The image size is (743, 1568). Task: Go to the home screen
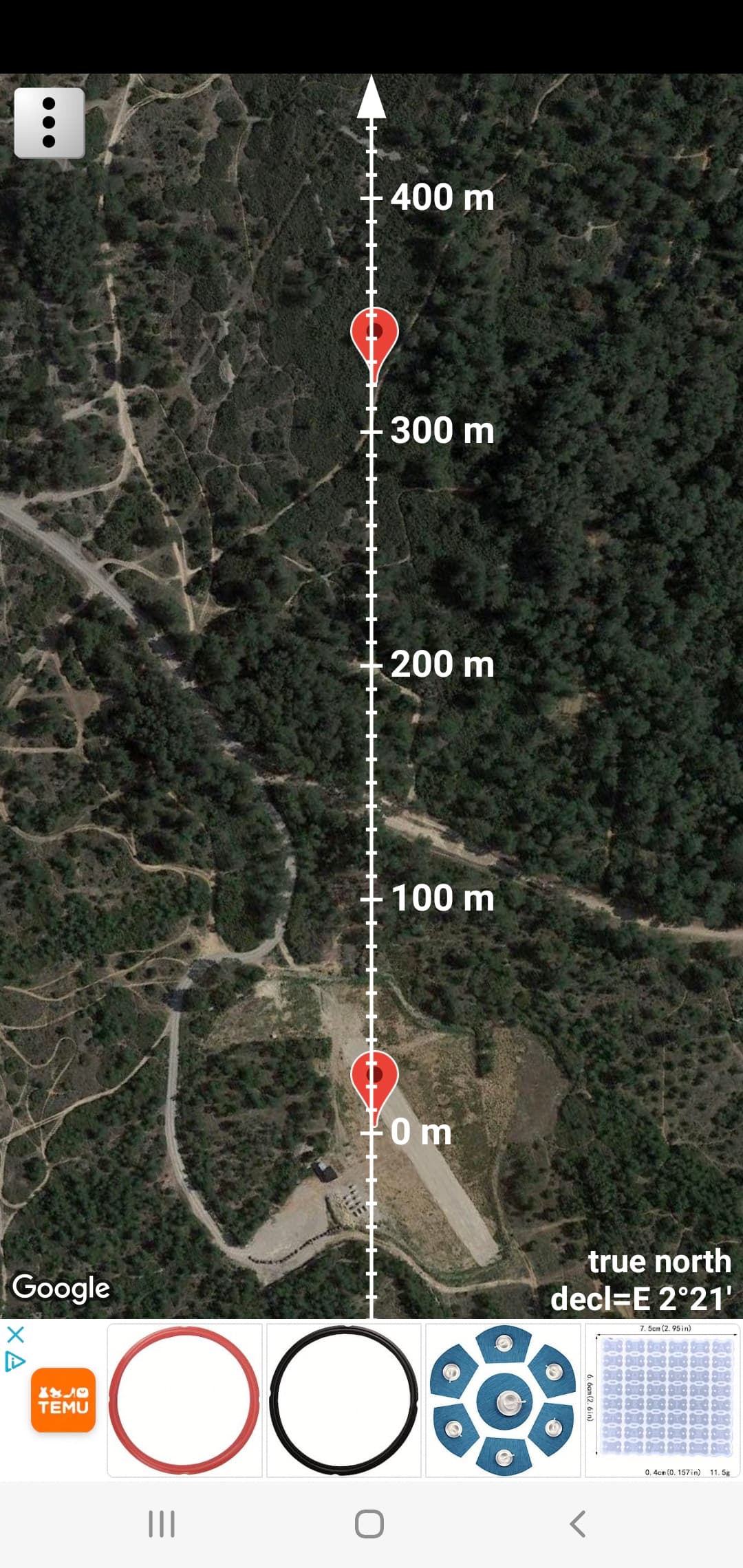pos(369,1524)
